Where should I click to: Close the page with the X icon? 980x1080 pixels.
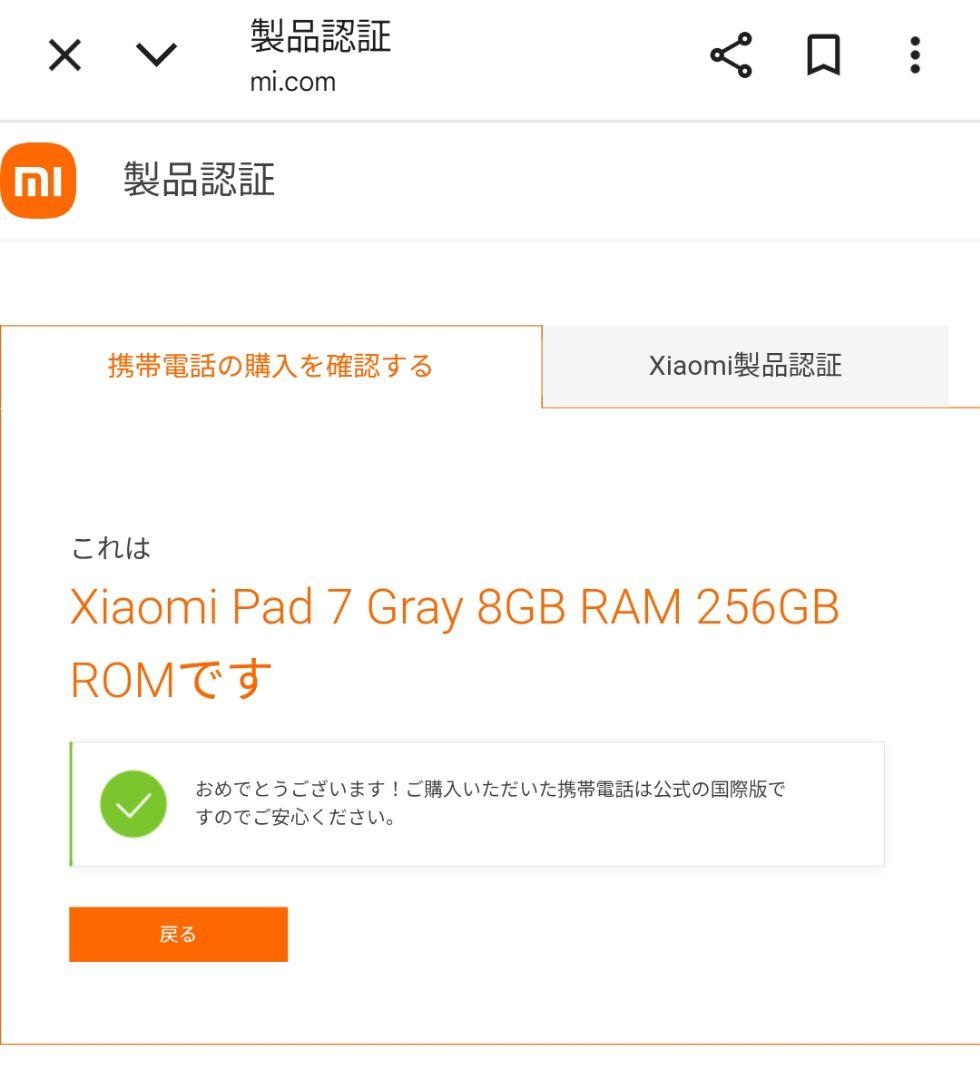coord(63,57)
